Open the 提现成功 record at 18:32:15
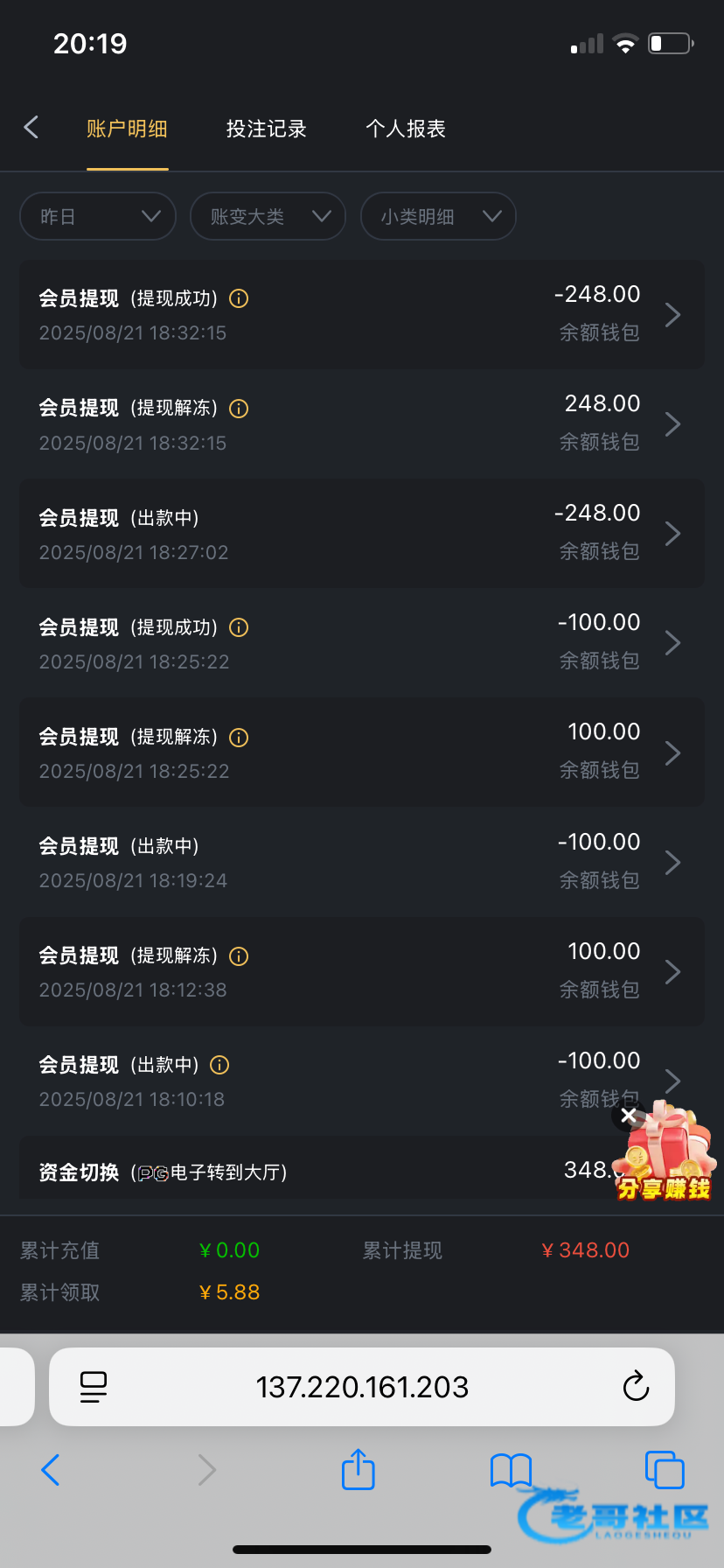The width and height of the screenshot is (724, 1568). click(362, 314)
